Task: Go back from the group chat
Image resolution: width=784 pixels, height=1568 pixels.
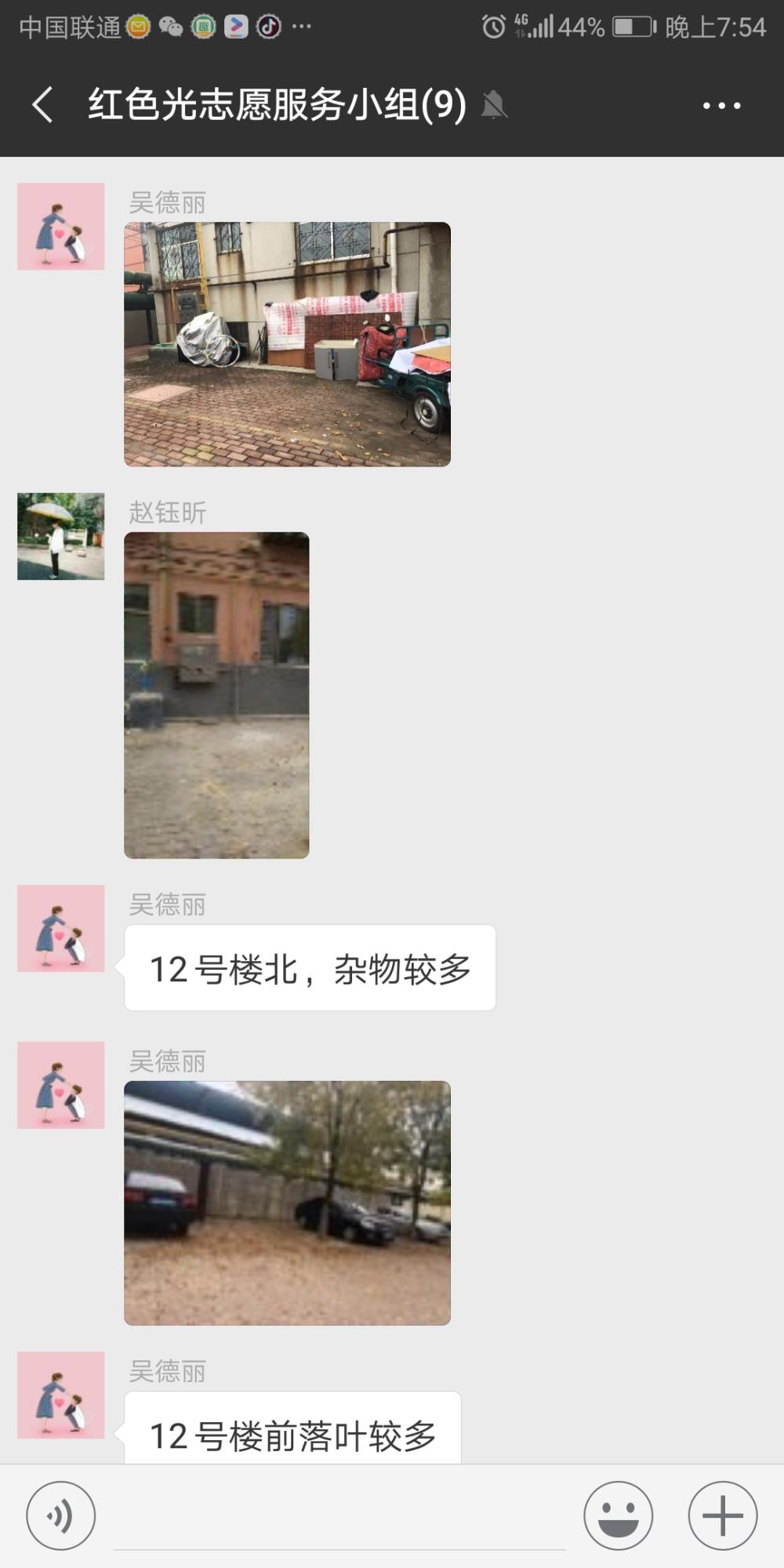Action: (x=43, y=105)
